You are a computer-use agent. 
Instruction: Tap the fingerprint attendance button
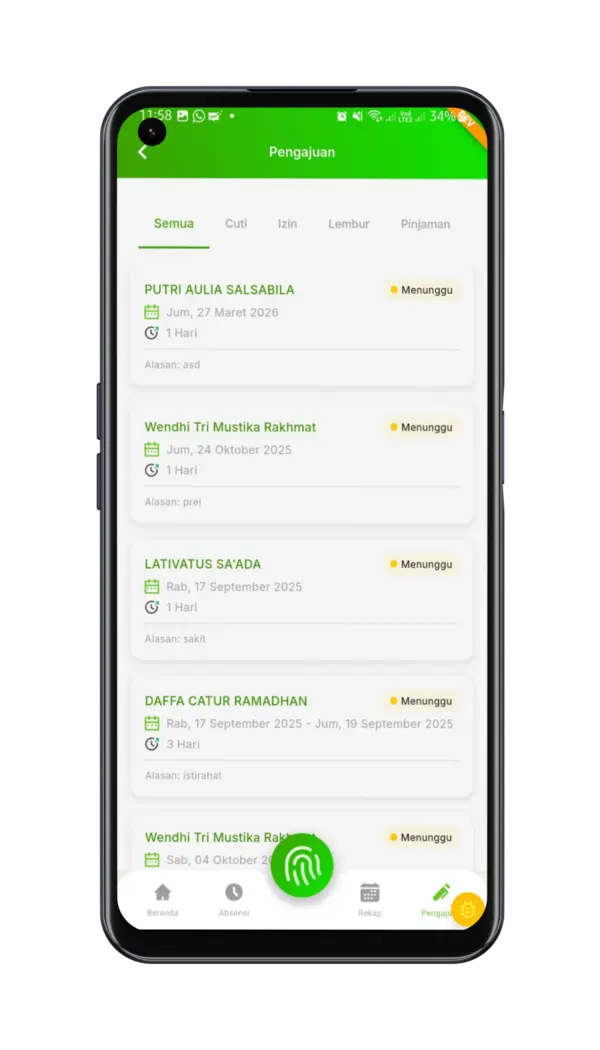click(x=301, y=866)
